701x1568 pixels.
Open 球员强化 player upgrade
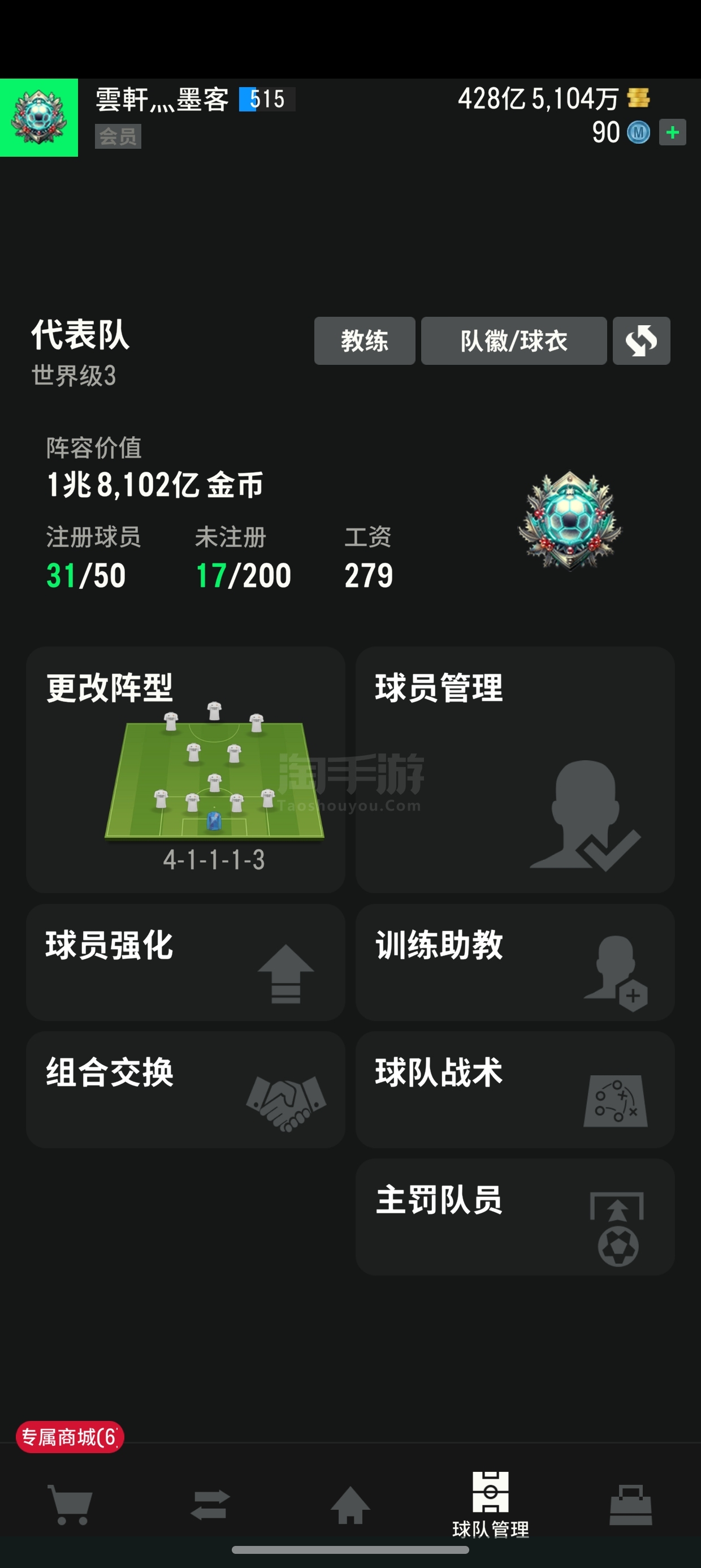tap(185, 962)
